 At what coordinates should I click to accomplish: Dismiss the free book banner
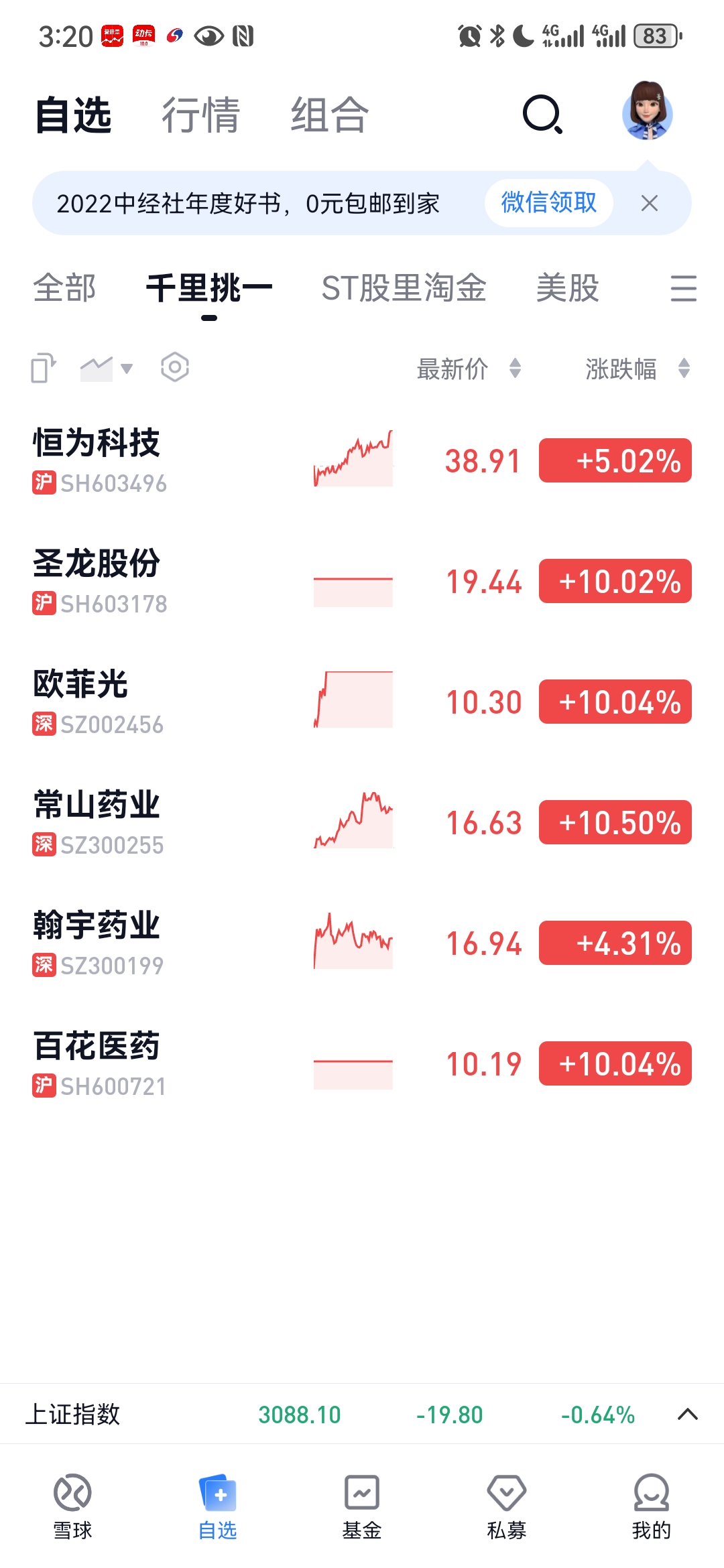pos(650,203)
